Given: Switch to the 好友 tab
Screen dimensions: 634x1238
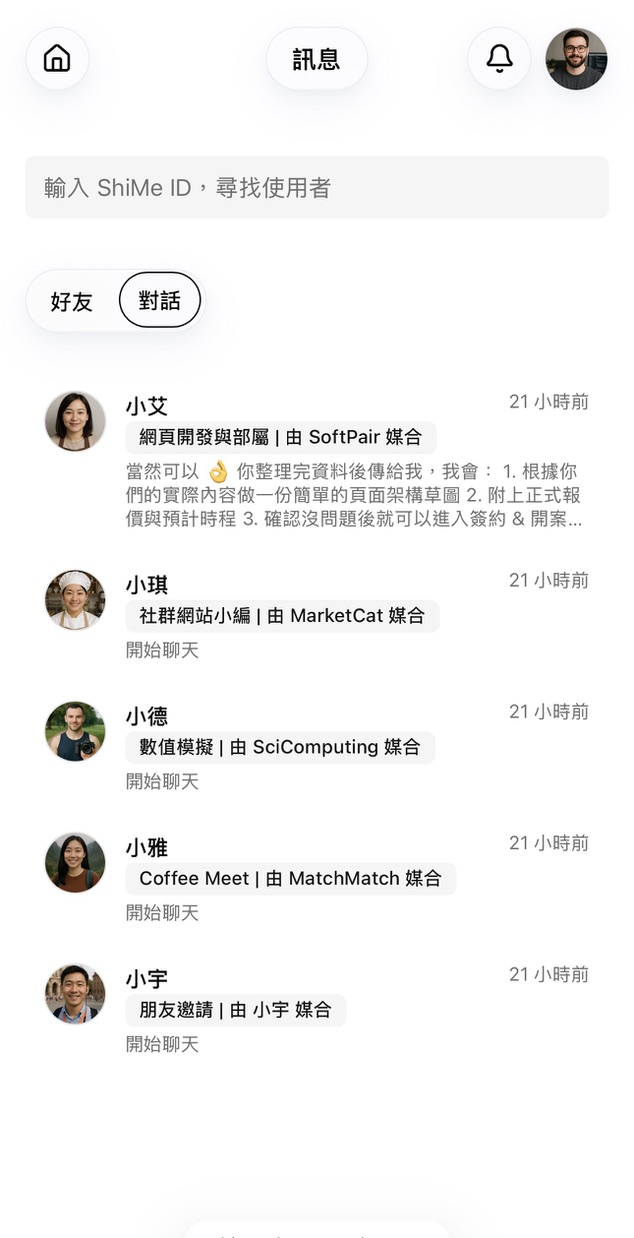Looking at the screenshot, I should coord(72,301).
